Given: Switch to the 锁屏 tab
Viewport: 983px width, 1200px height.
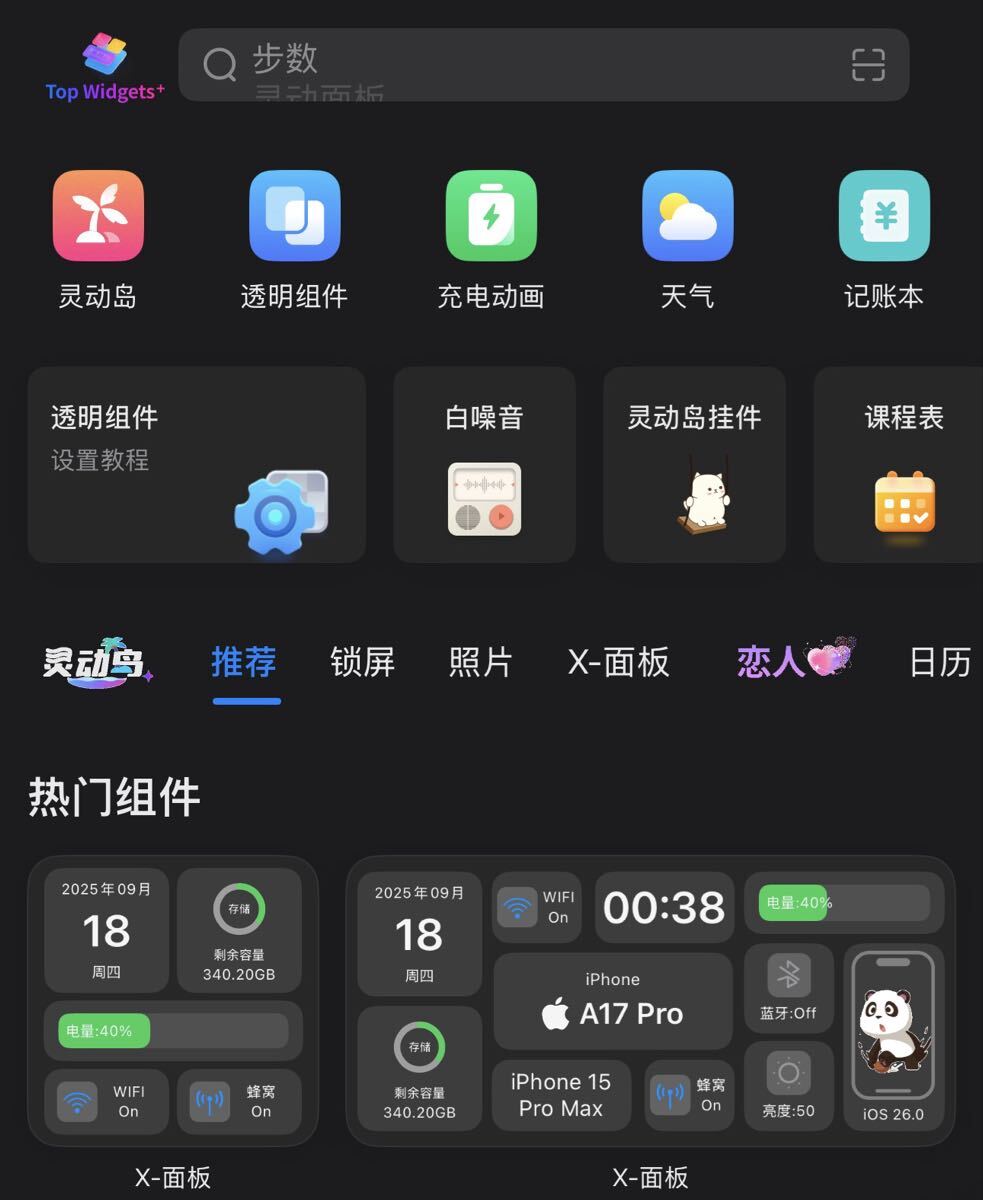Looking at the screenshot, I should tap(362, 662).
